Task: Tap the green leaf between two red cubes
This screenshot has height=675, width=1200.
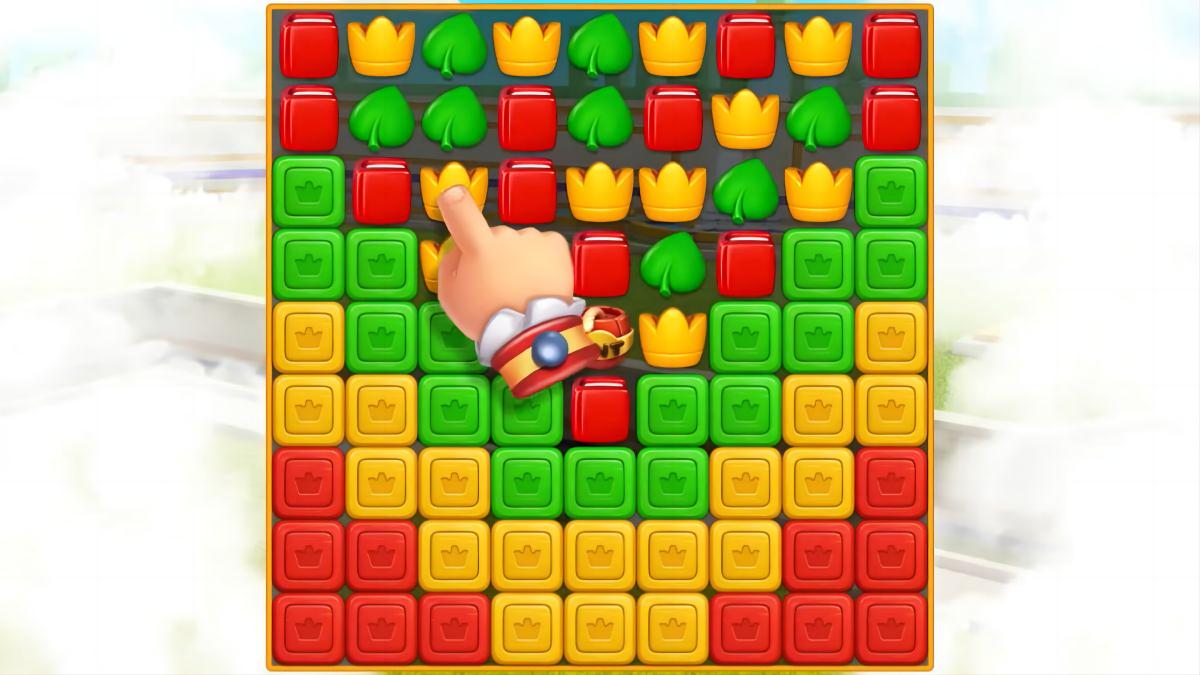Action: coord(673,264)
